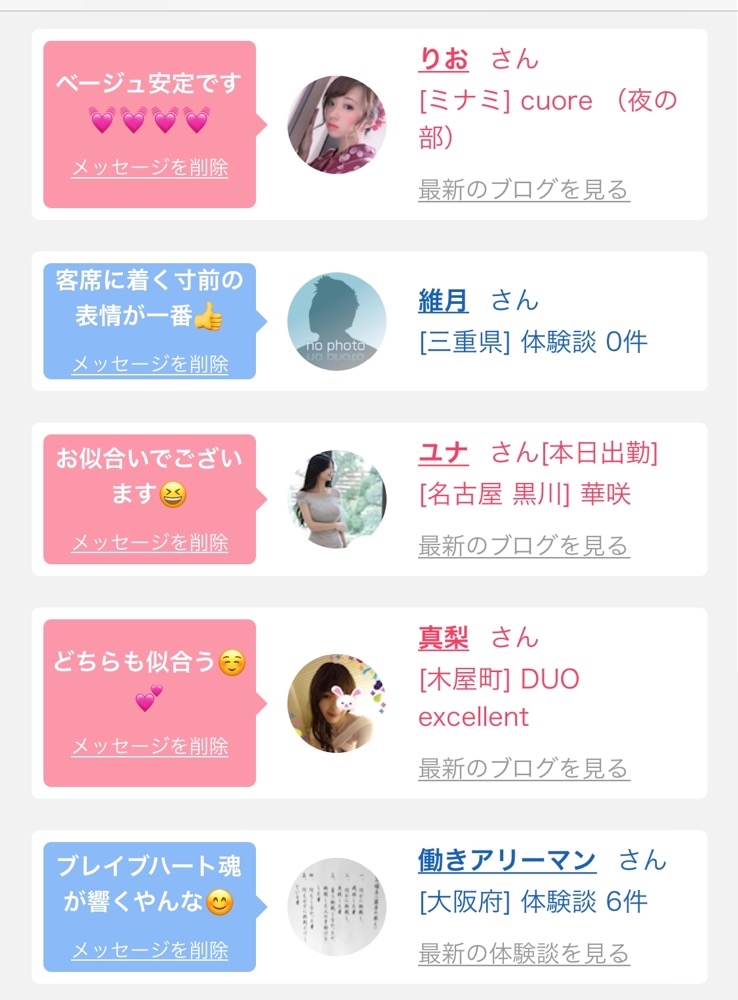View 真梨's latest blog
Viewport: 738px width, 1000px height.
(x=524, y=768)
